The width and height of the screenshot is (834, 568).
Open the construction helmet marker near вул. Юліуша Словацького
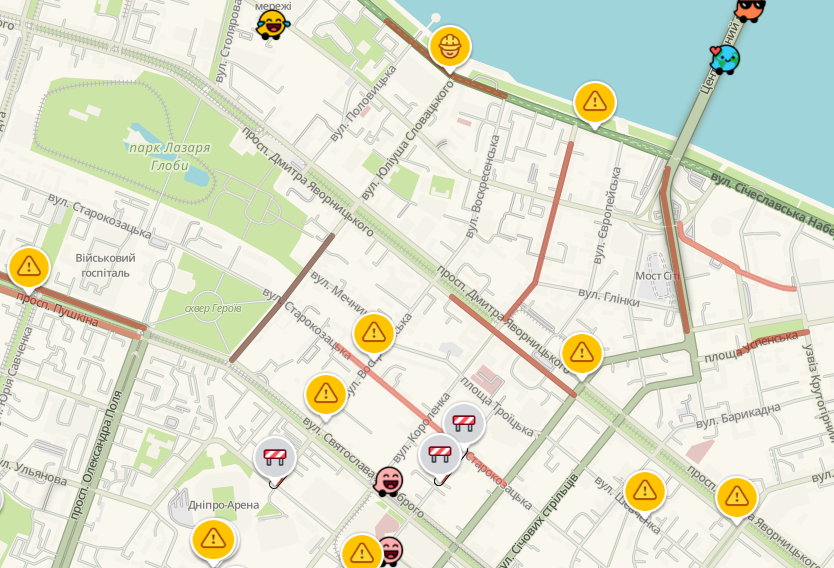pos(450,46)
